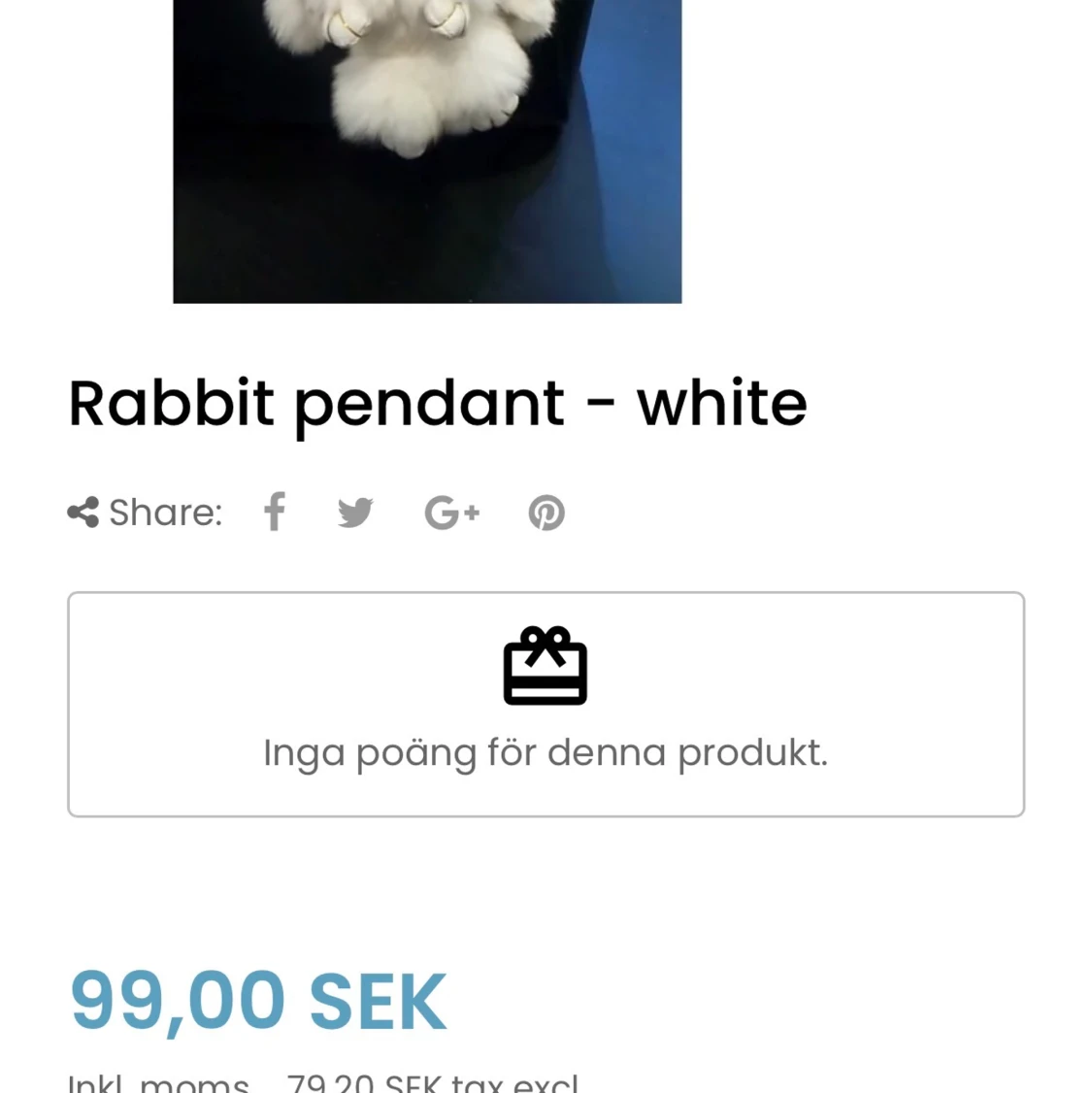
Task: Share the product on Facebook
Action: [x=274, y=512]
